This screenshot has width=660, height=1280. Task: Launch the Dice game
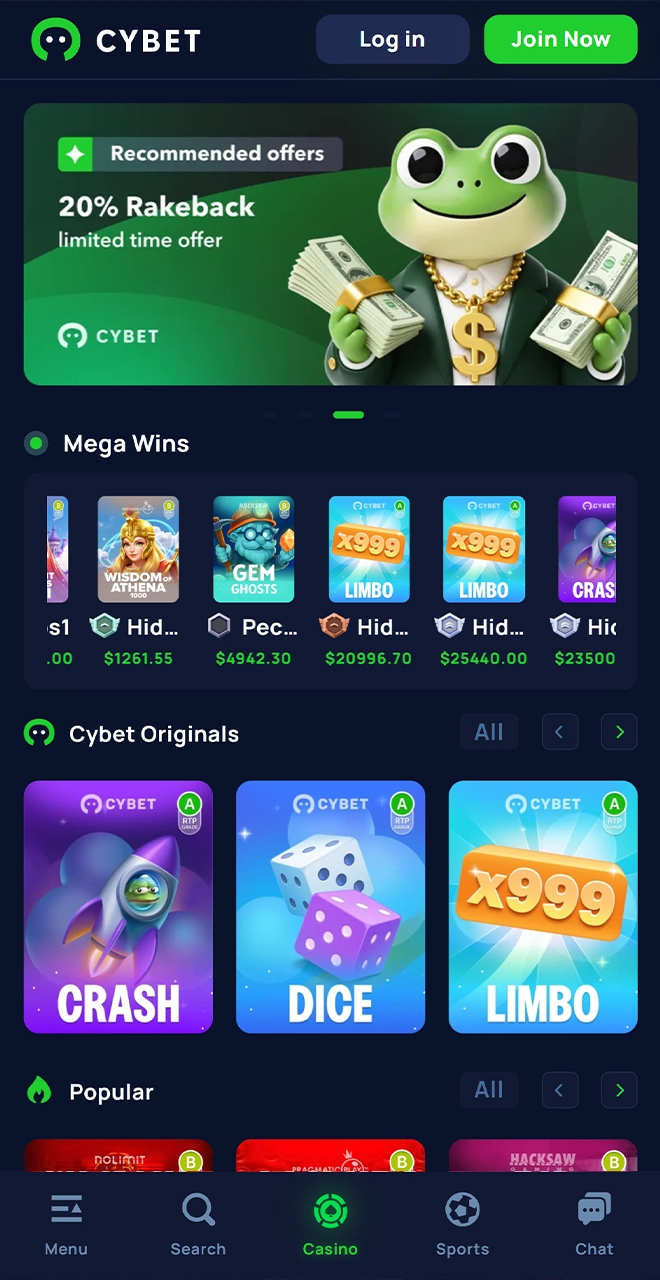(x=330, y=906)
